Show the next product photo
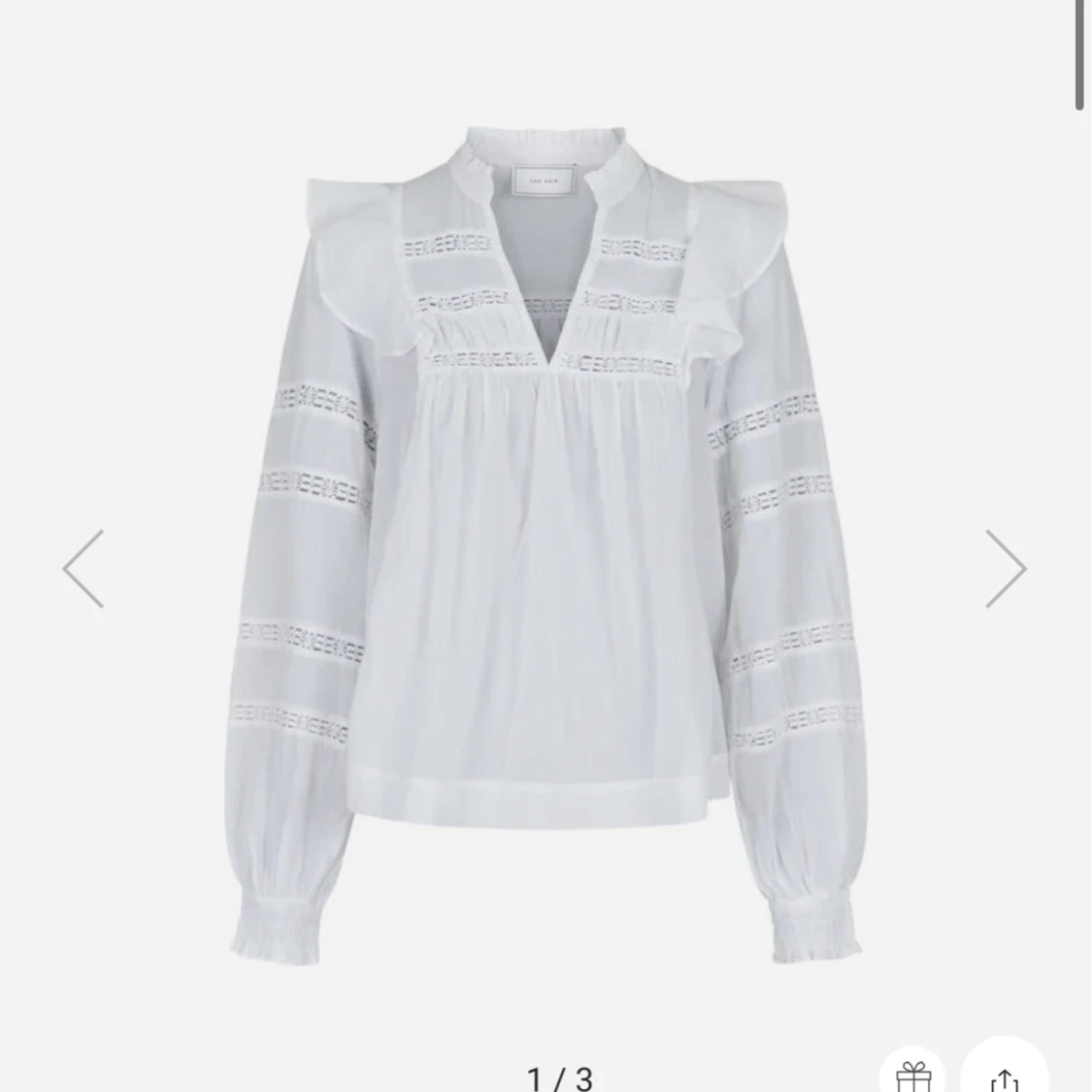This screenshot has height=1092, width=1092. (1006, 569)
